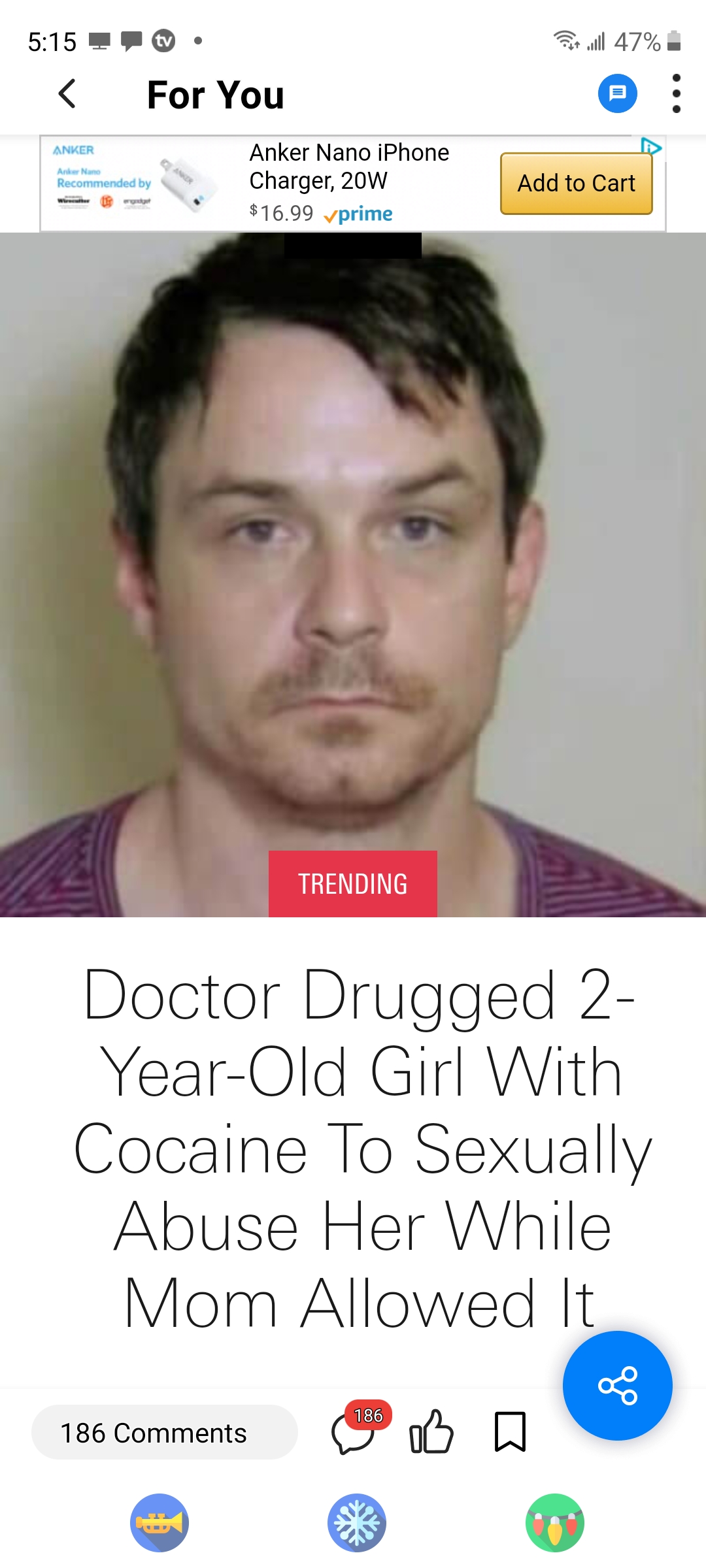Select the trumpet reaction icon
This screenshot has width=706, height=1568.
(x=160, y=1522)
